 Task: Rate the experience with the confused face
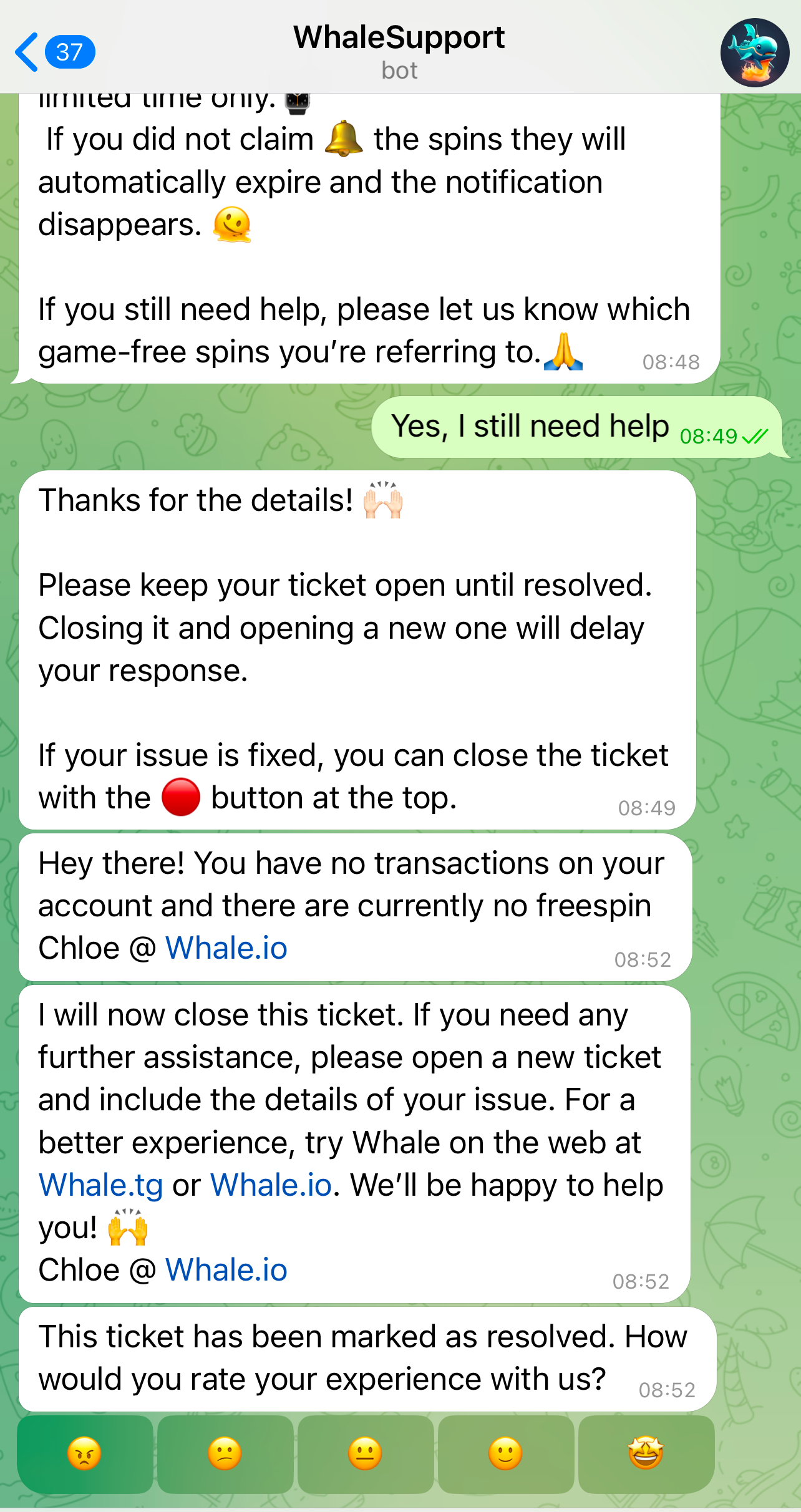coord(225,1454)
